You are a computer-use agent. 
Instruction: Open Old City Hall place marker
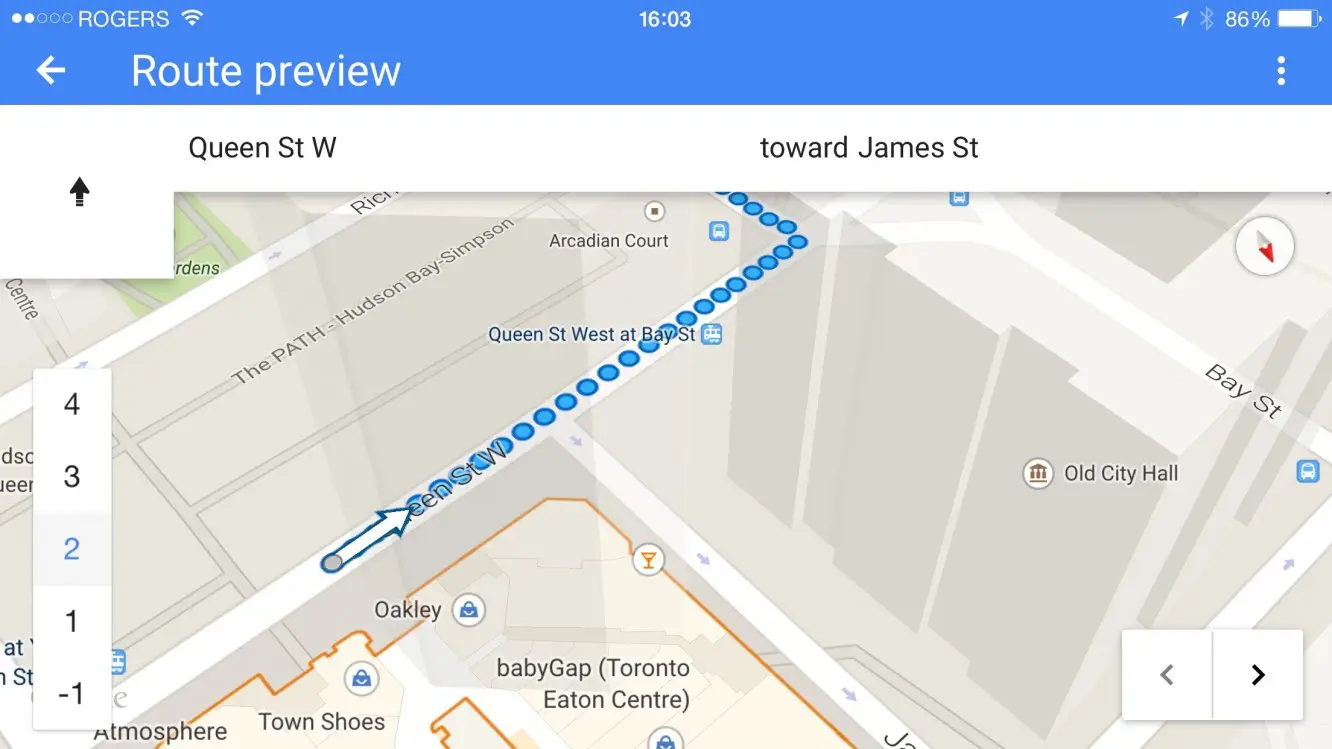1037,473
